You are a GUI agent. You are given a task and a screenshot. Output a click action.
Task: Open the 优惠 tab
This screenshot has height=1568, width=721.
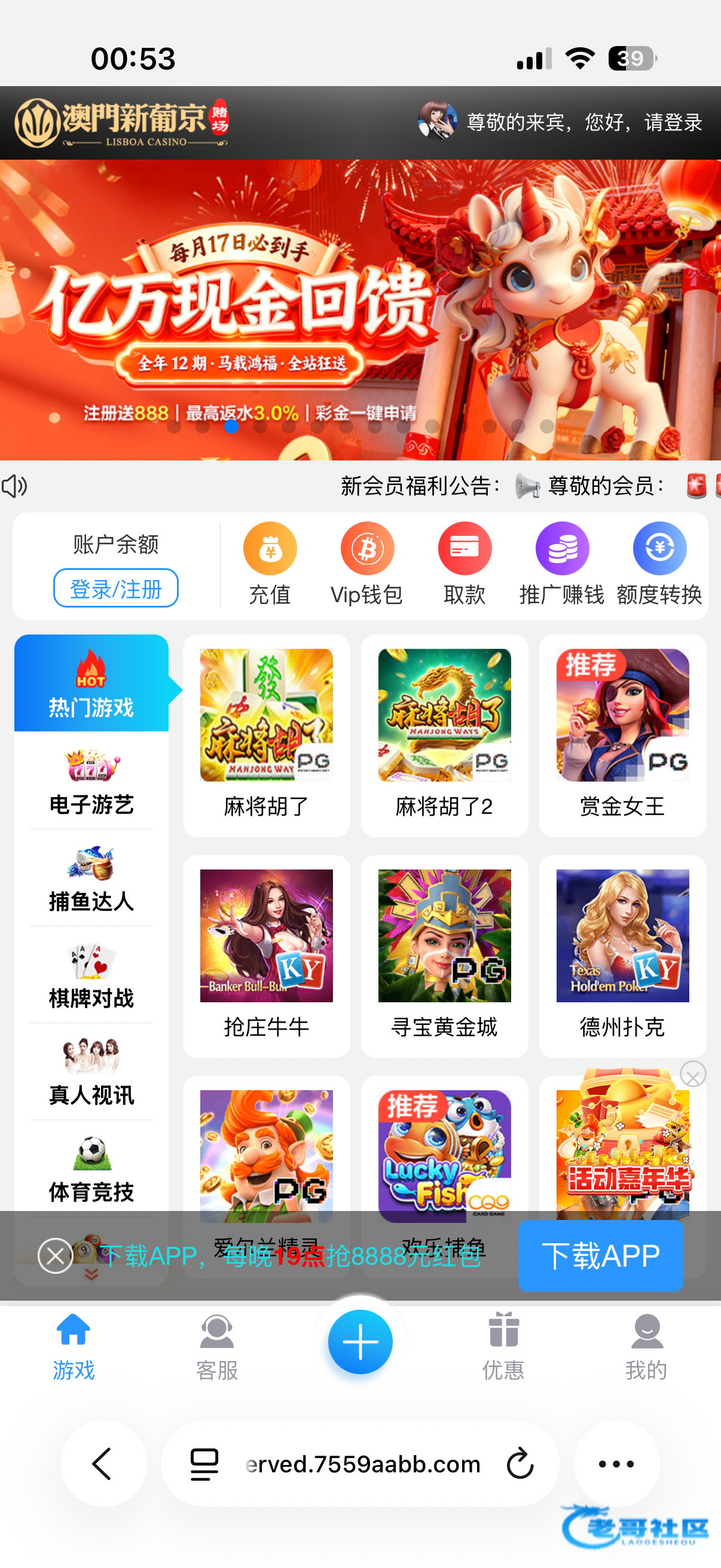pyautogui.click(x=503, y=1347)
